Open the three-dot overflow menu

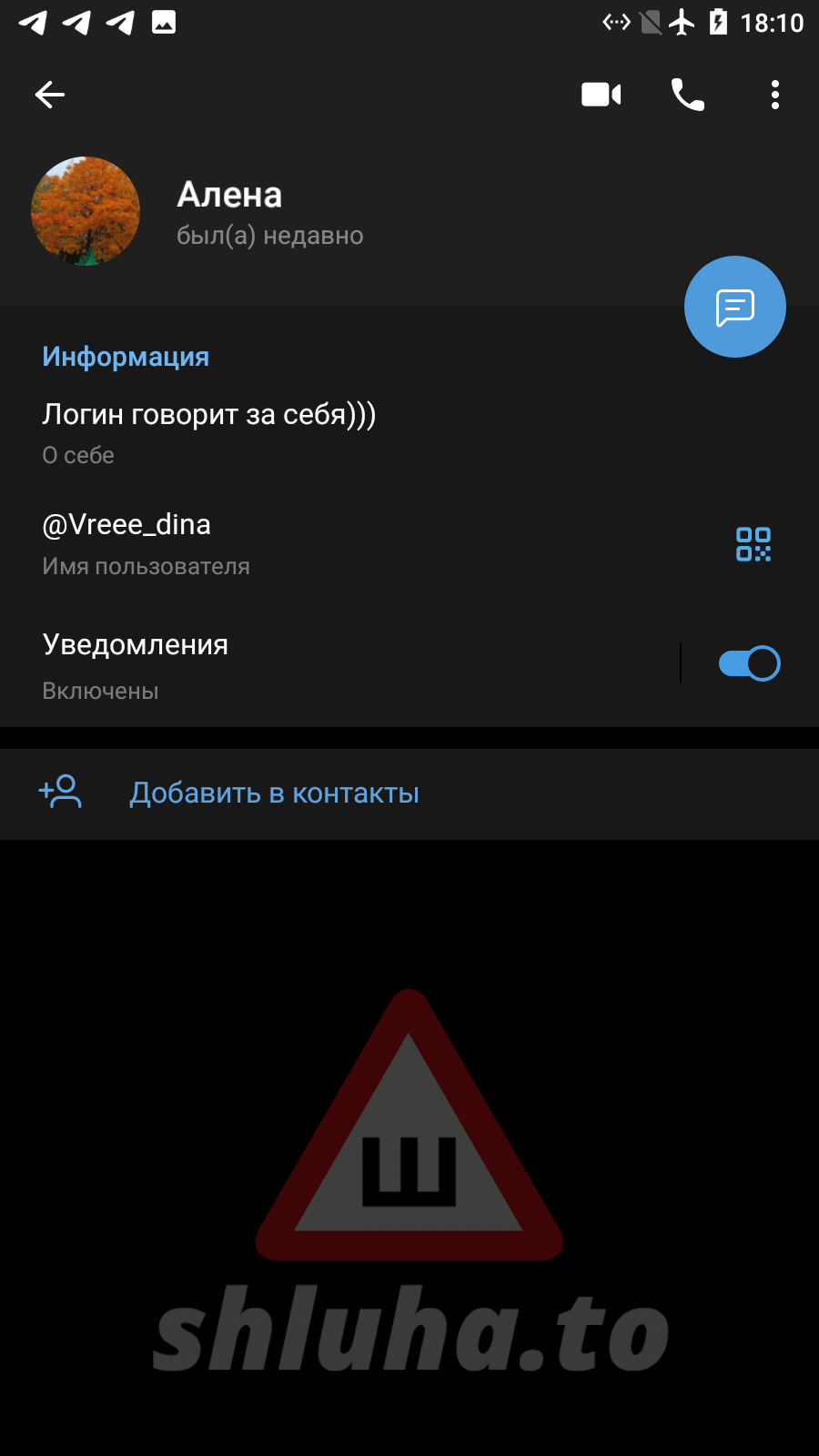774,95
